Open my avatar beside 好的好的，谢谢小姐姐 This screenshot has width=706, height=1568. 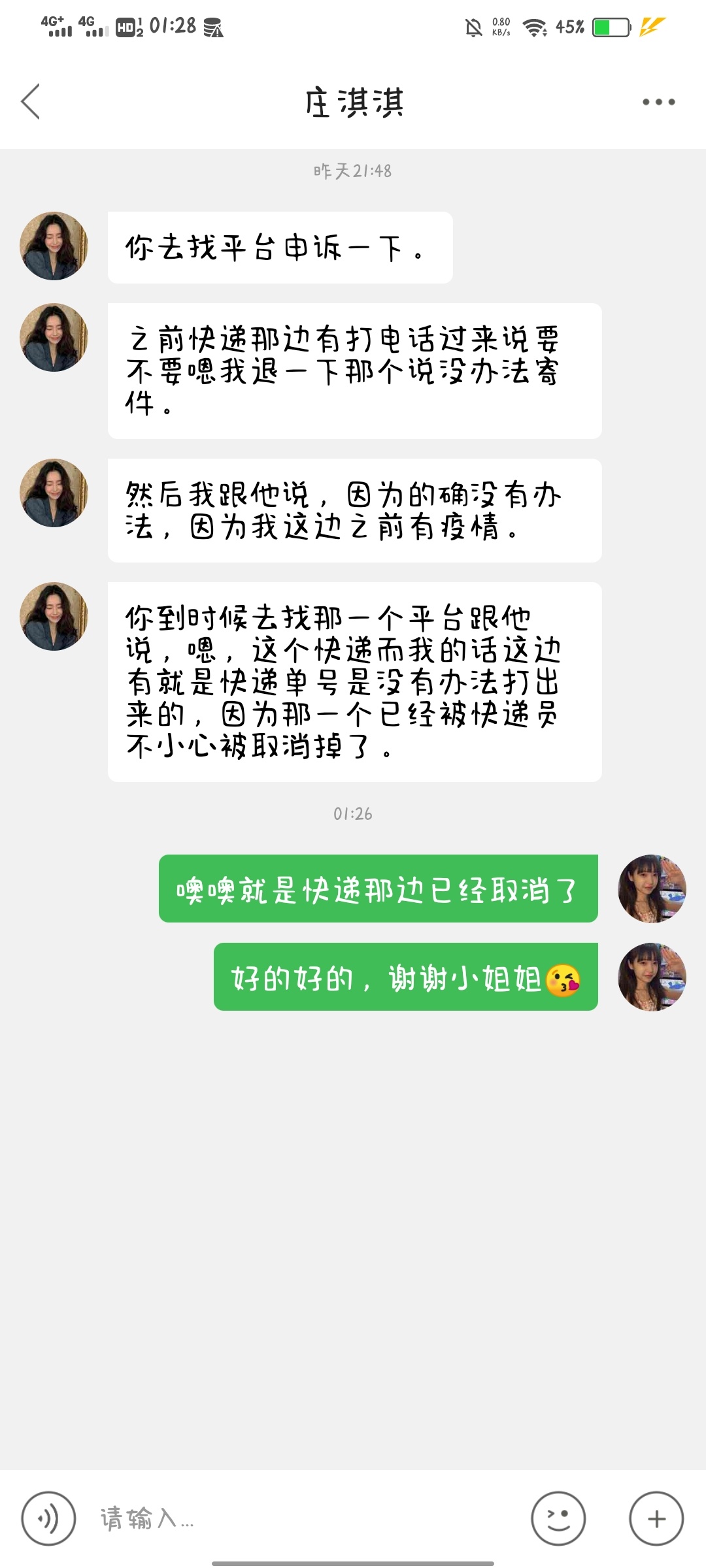pos(652,977)
